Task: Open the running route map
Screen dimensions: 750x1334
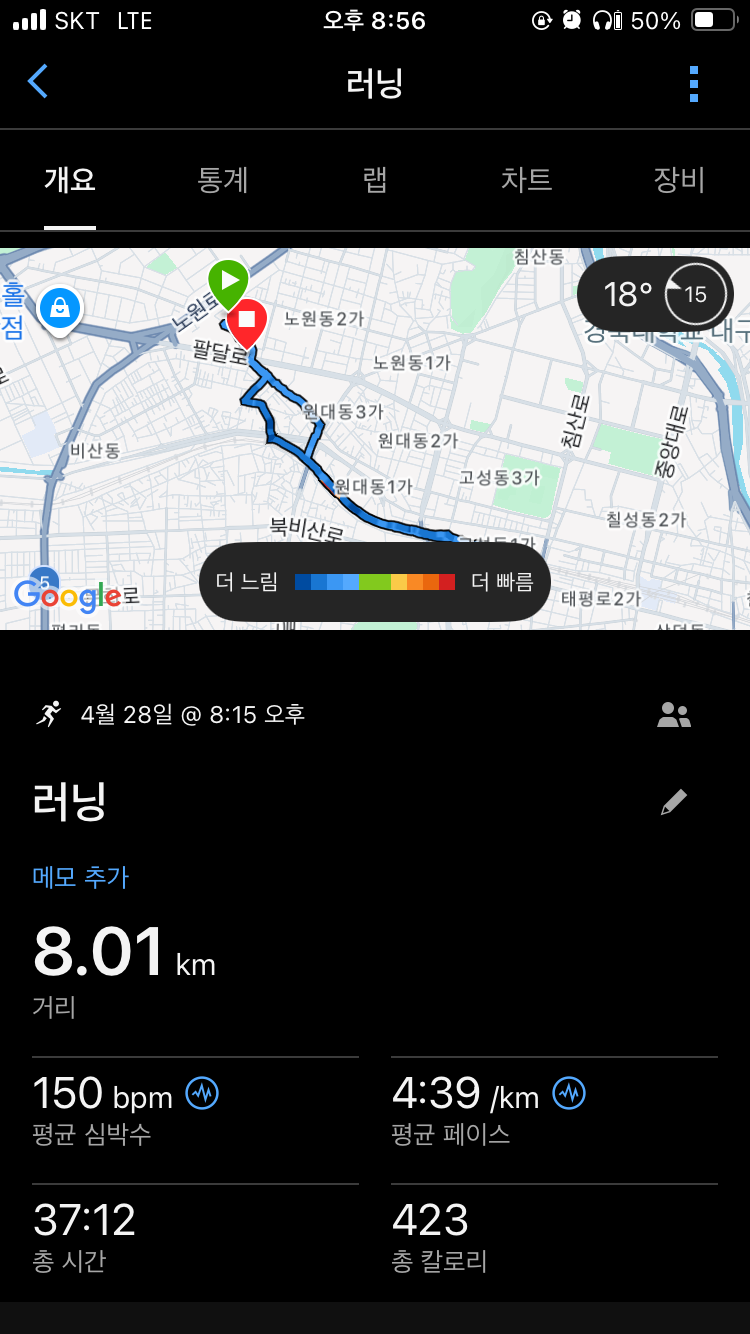Action: coord(375,439)
